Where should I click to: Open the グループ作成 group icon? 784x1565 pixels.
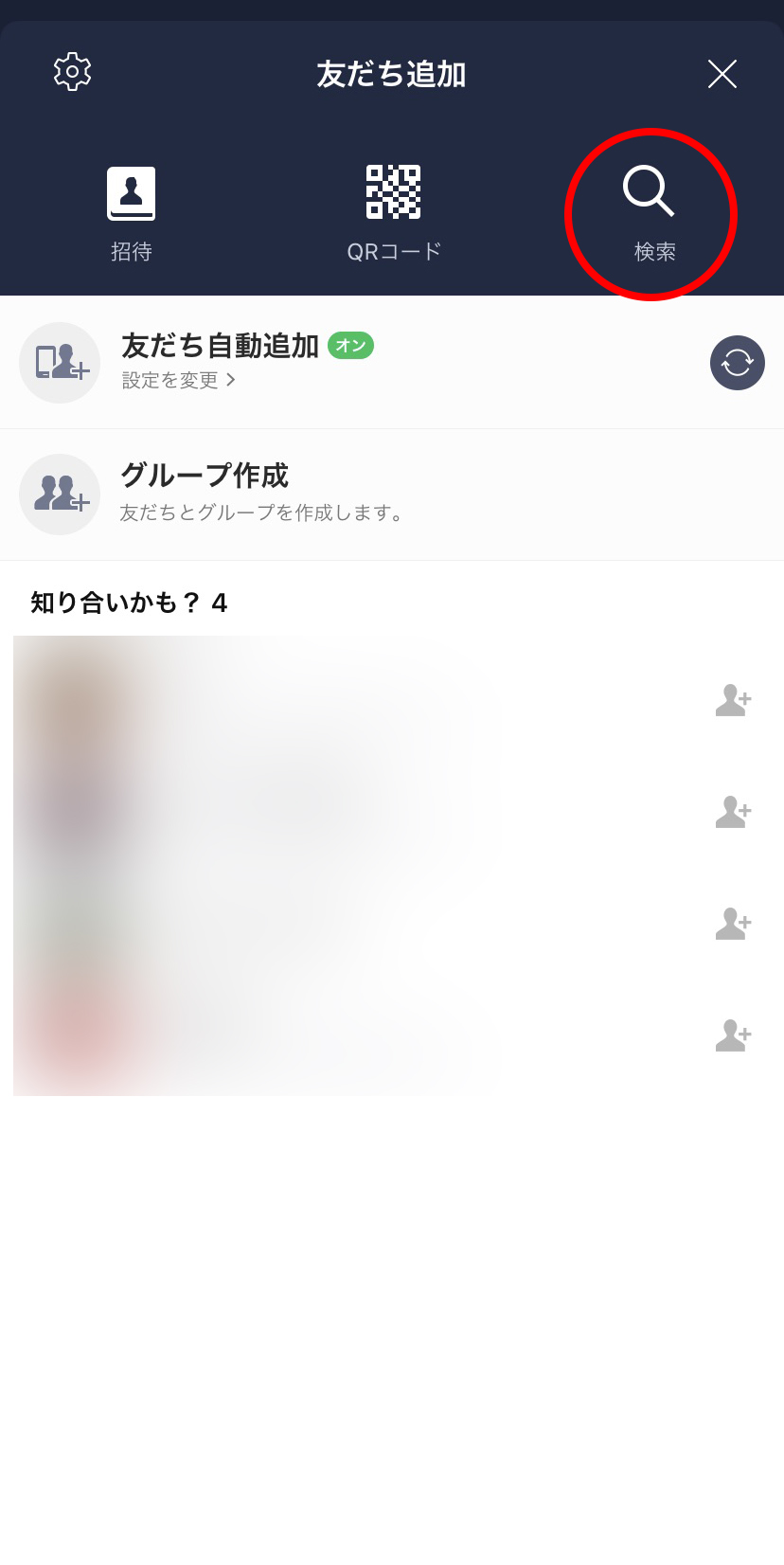pos(60,495)
